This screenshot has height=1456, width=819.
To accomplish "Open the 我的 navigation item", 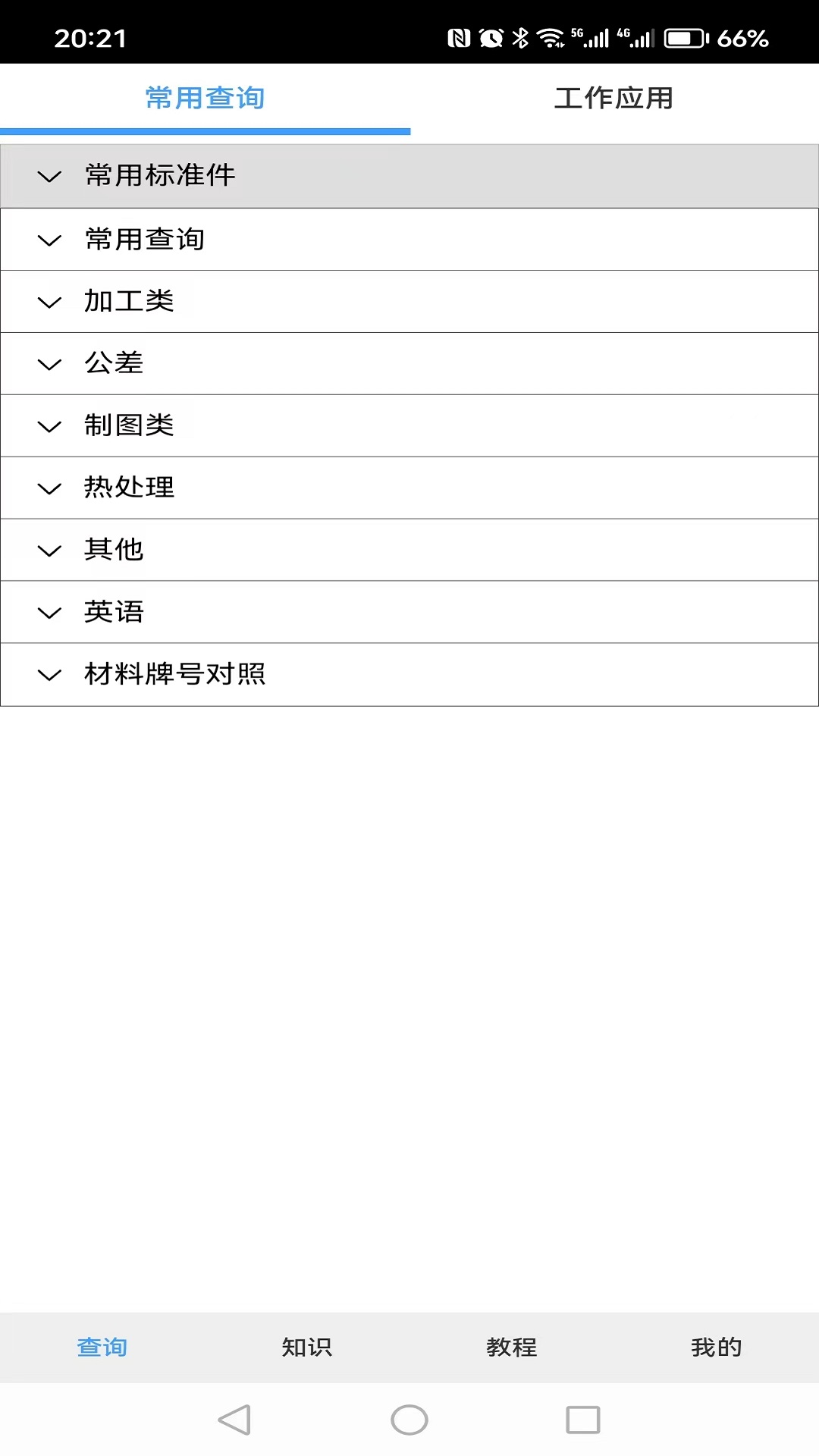I will [716, 1348].
